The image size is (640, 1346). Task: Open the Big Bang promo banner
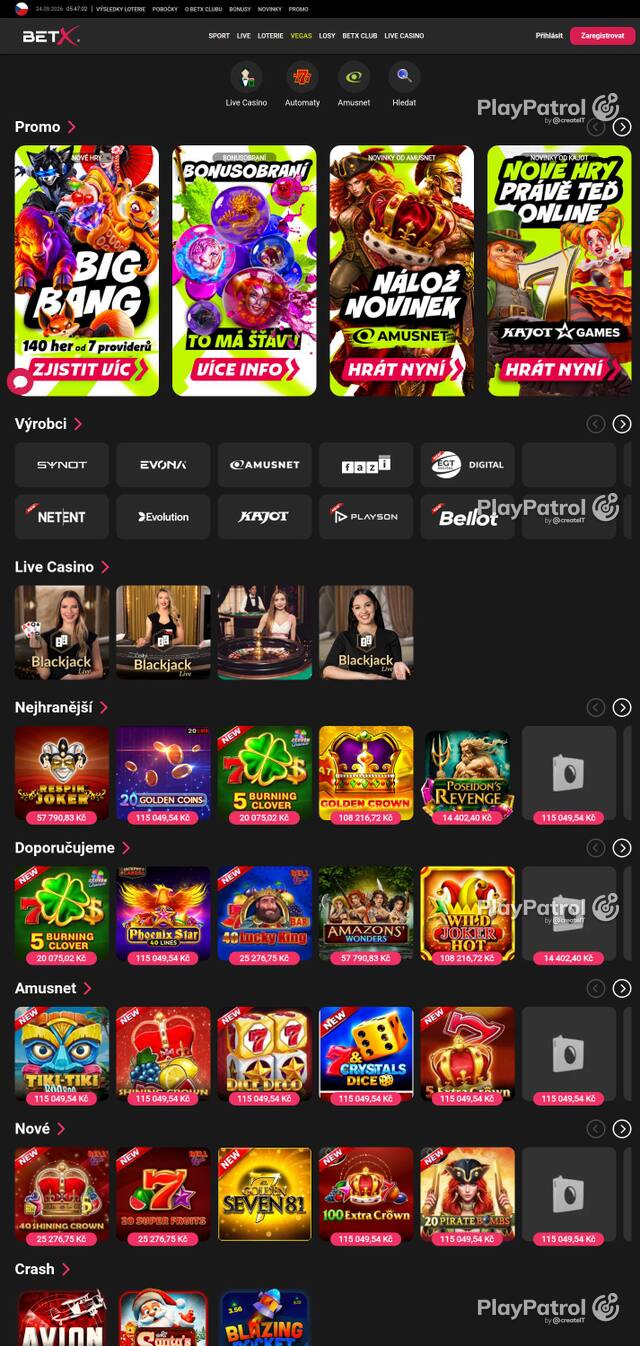click(87, 270)
